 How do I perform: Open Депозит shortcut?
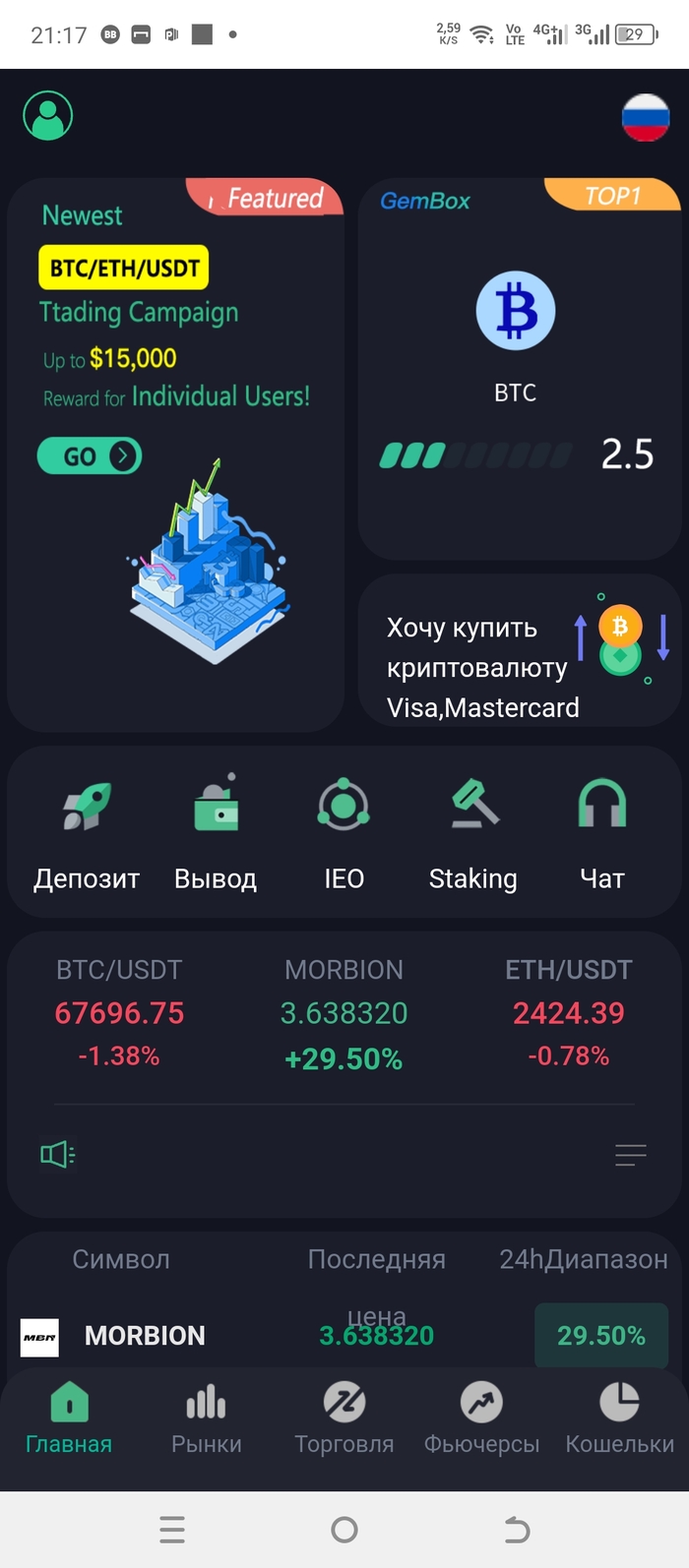click(87, 831)
